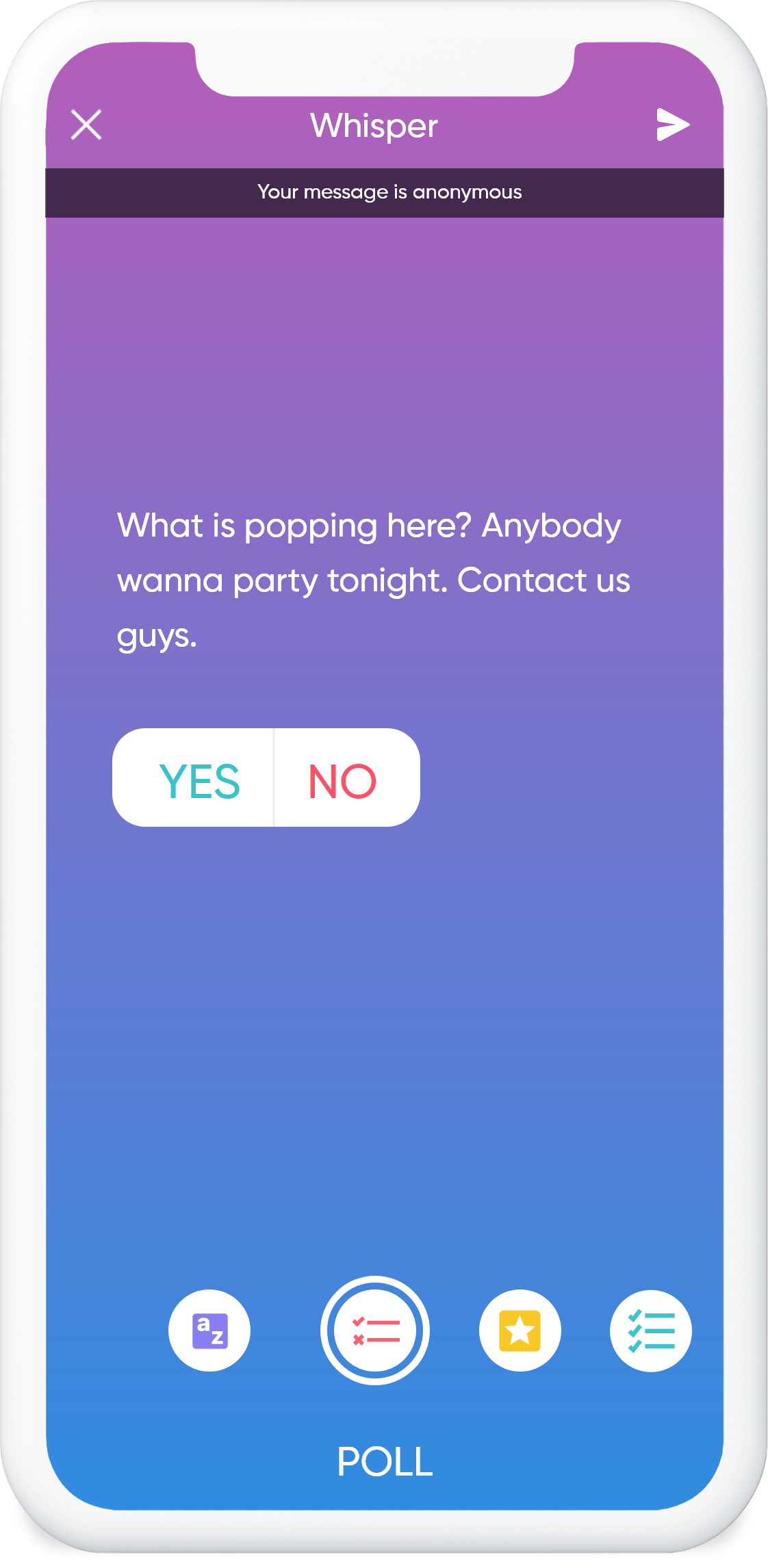Switch to the teal checklist mode

click(650, 1331)
